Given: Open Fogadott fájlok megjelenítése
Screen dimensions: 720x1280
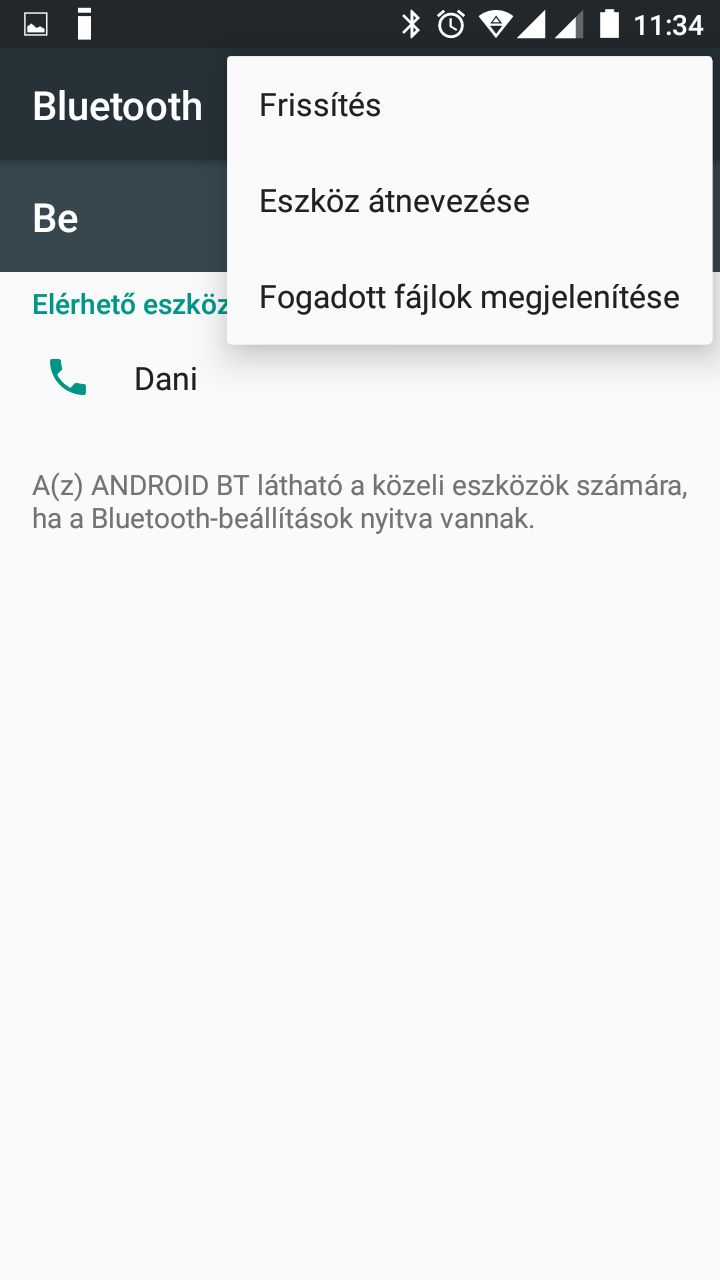Looking at the screenshot, I should (x=469, y=297).
